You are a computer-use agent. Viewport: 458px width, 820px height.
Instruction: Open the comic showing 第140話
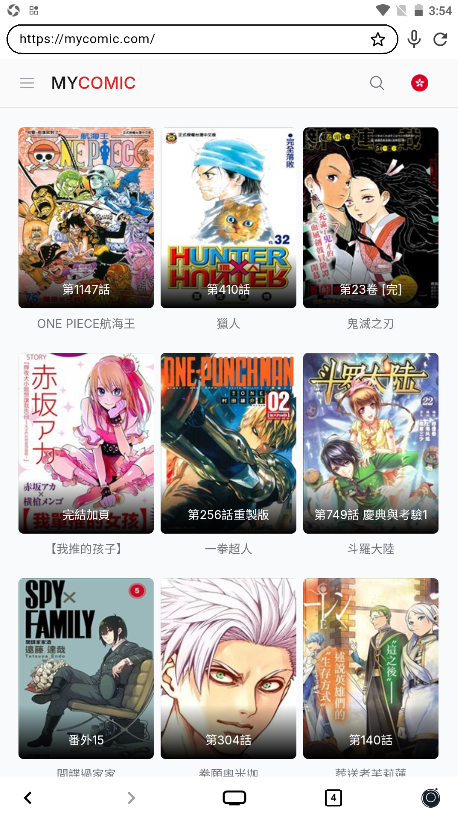coord(371,668)
